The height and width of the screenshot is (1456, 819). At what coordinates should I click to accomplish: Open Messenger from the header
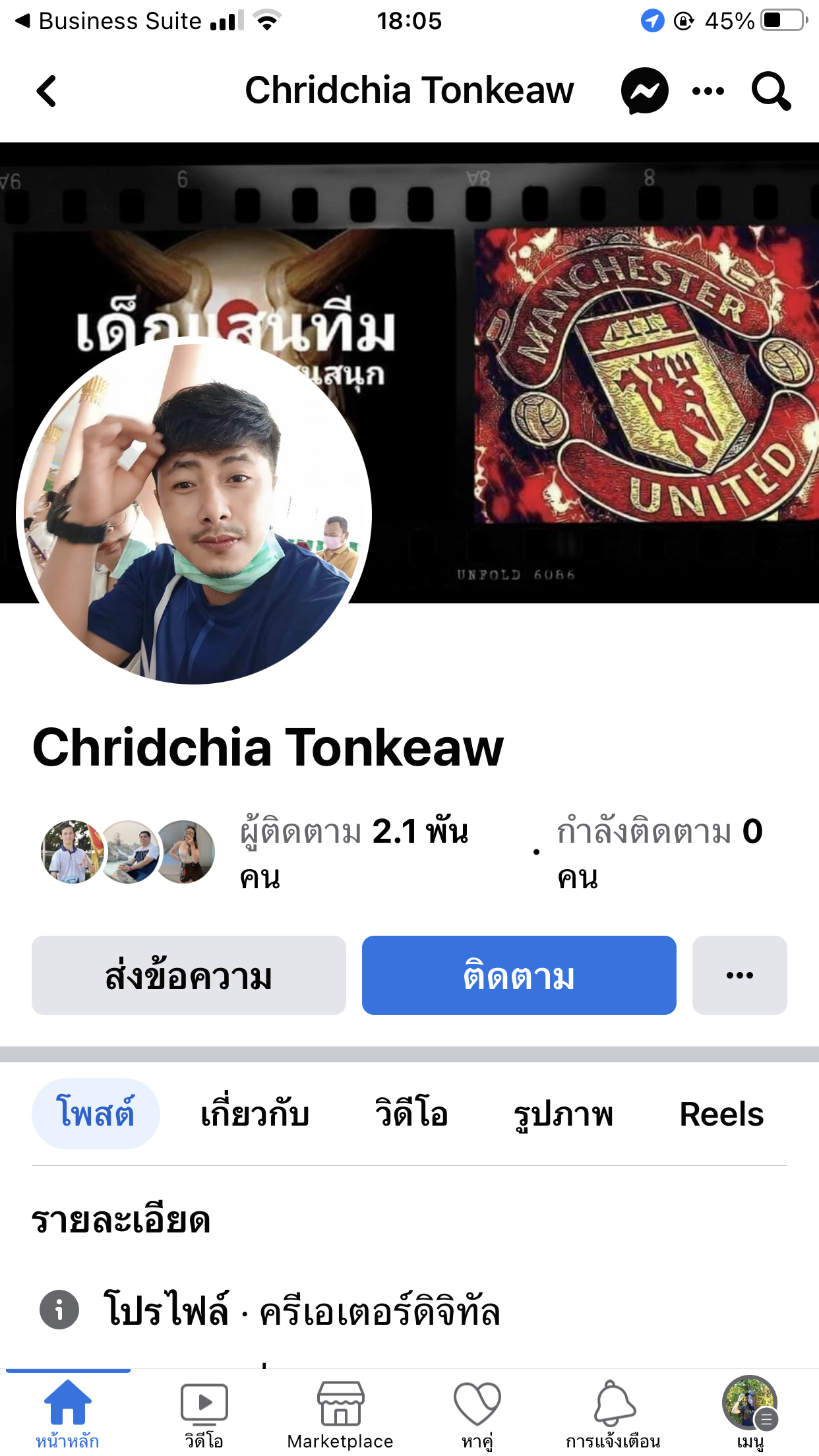point(644,91)
